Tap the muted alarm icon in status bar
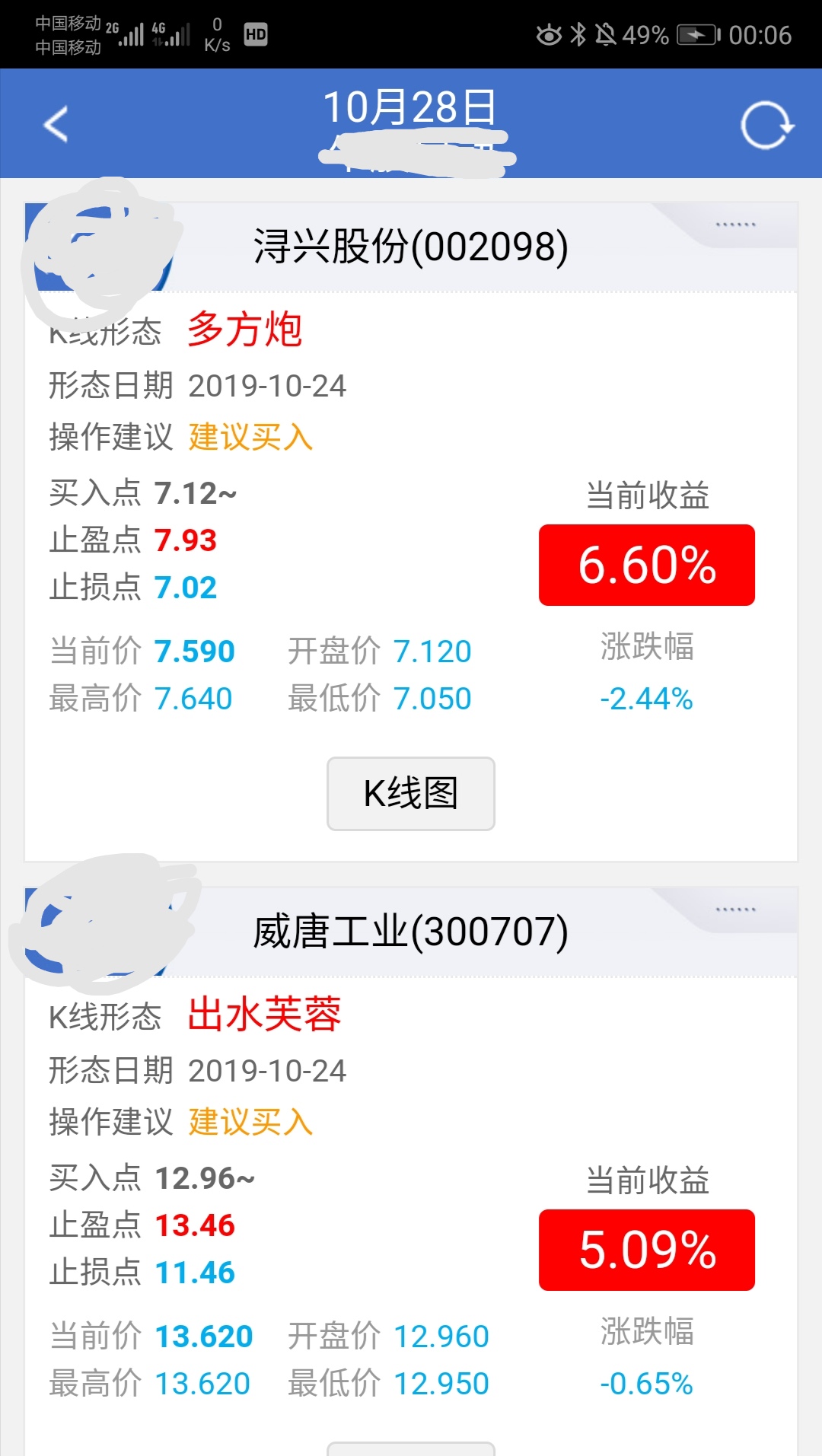The image size is (822, 1456). click(x=607, y=34)
